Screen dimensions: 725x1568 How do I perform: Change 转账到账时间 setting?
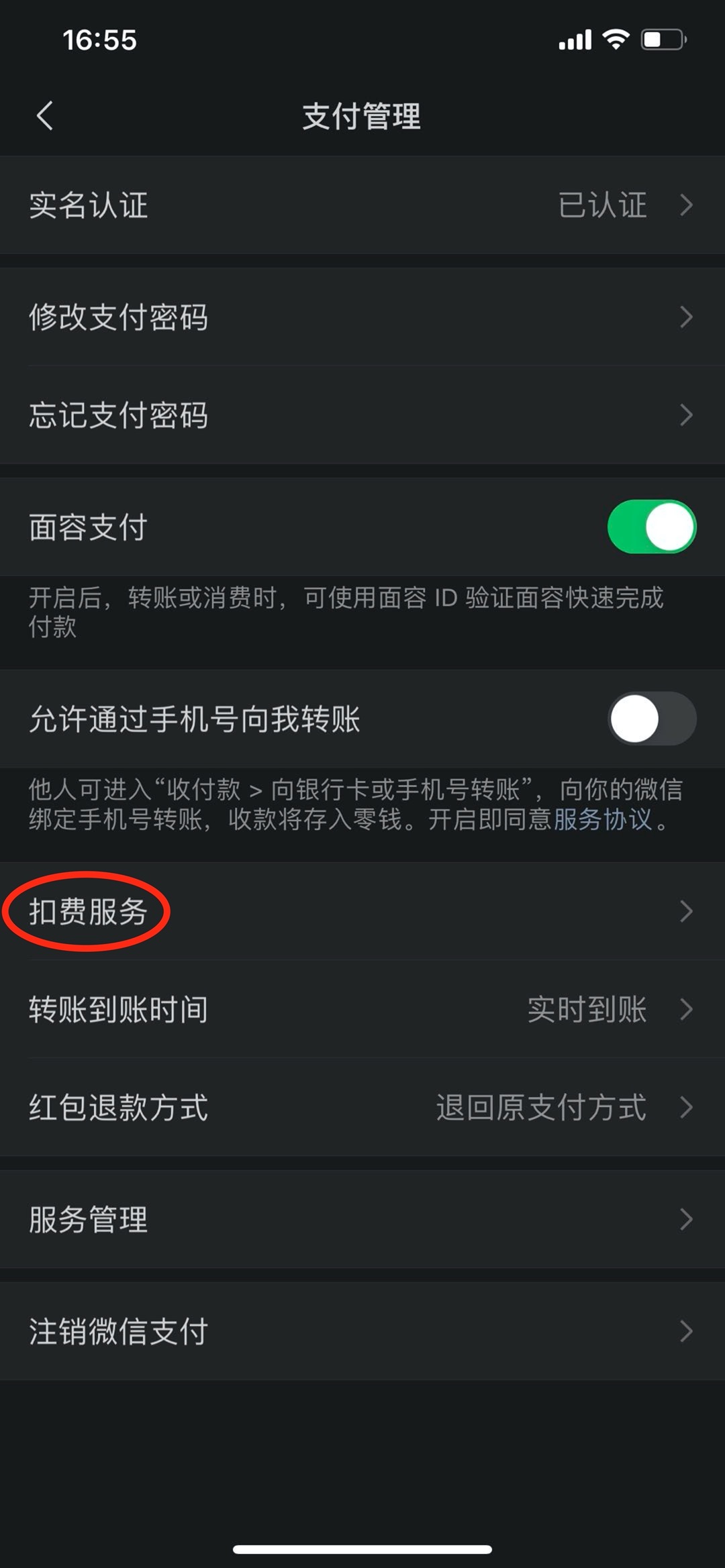tap(362, 1009)
